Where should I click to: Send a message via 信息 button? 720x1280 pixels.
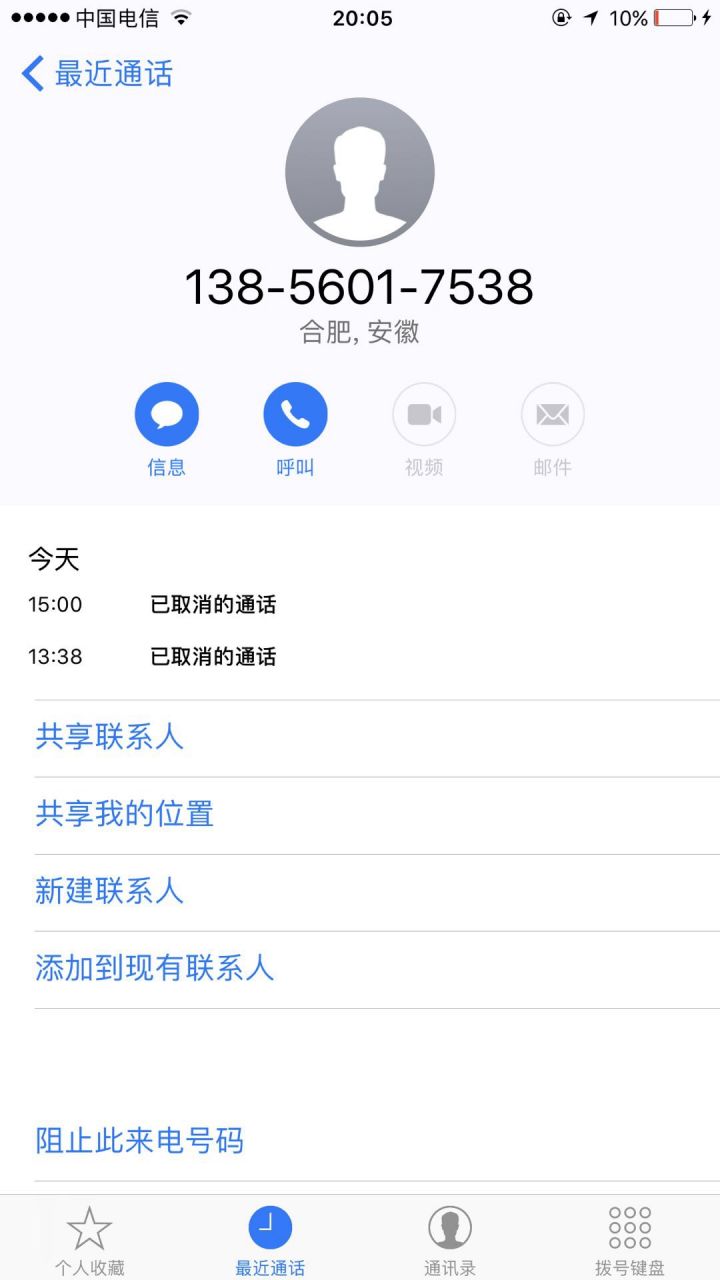point(167,430)
